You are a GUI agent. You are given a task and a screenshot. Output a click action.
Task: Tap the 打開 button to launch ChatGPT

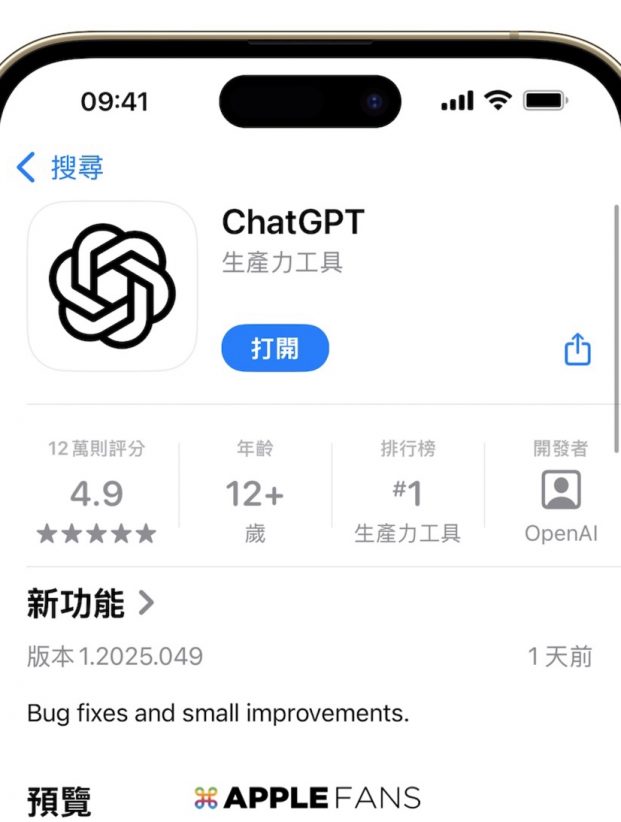(x=275, y=348)
